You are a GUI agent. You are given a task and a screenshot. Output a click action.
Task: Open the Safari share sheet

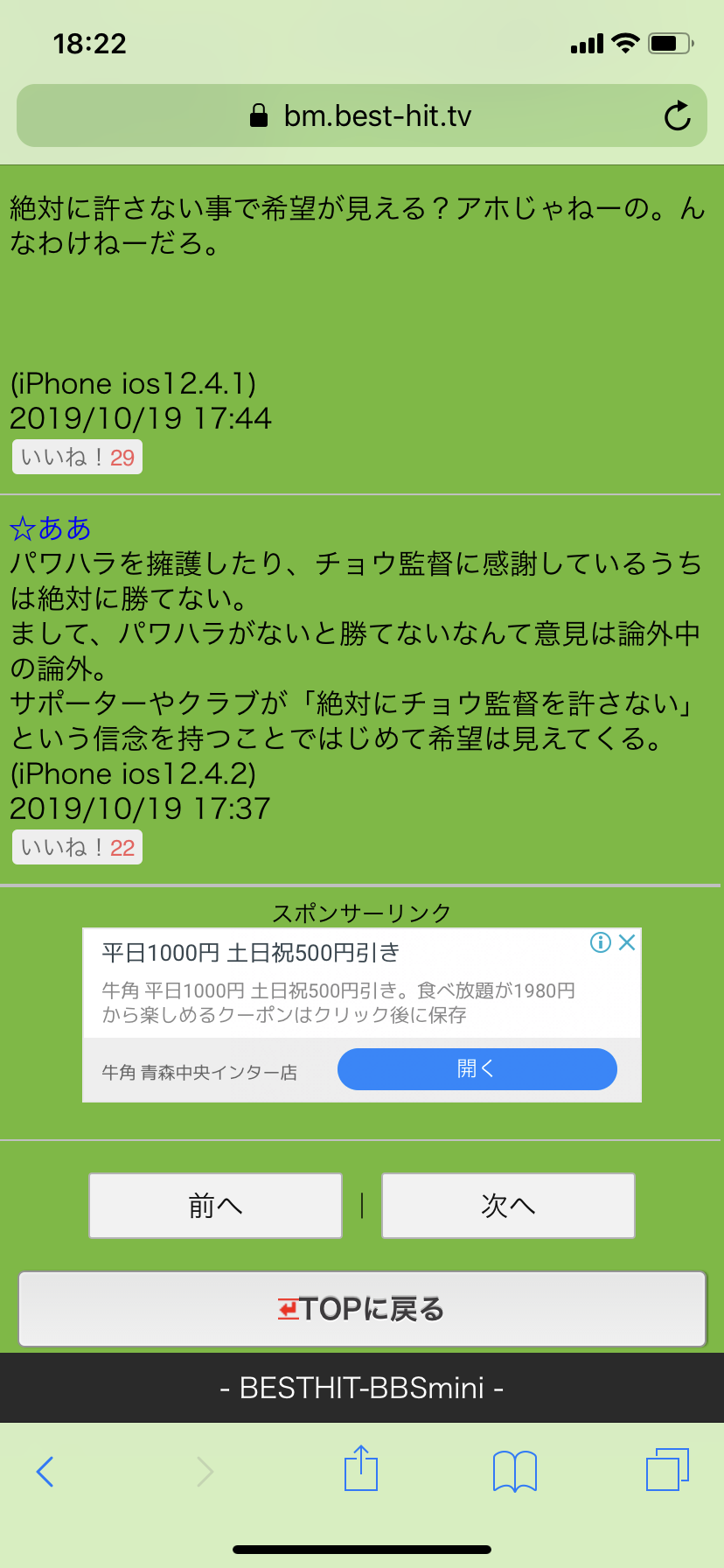click(361, 1469)
